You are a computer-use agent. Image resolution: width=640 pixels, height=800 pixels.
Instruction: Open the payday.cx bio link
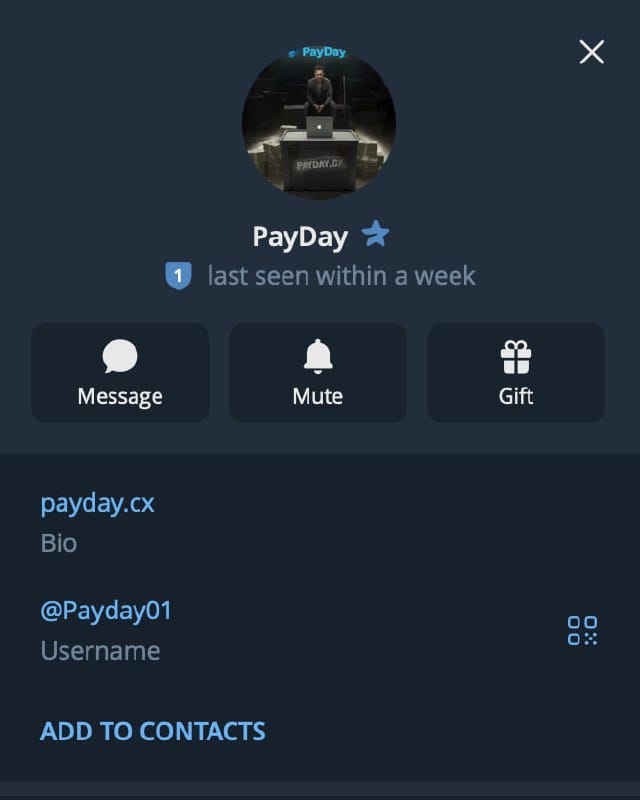(x=98, y=503)
